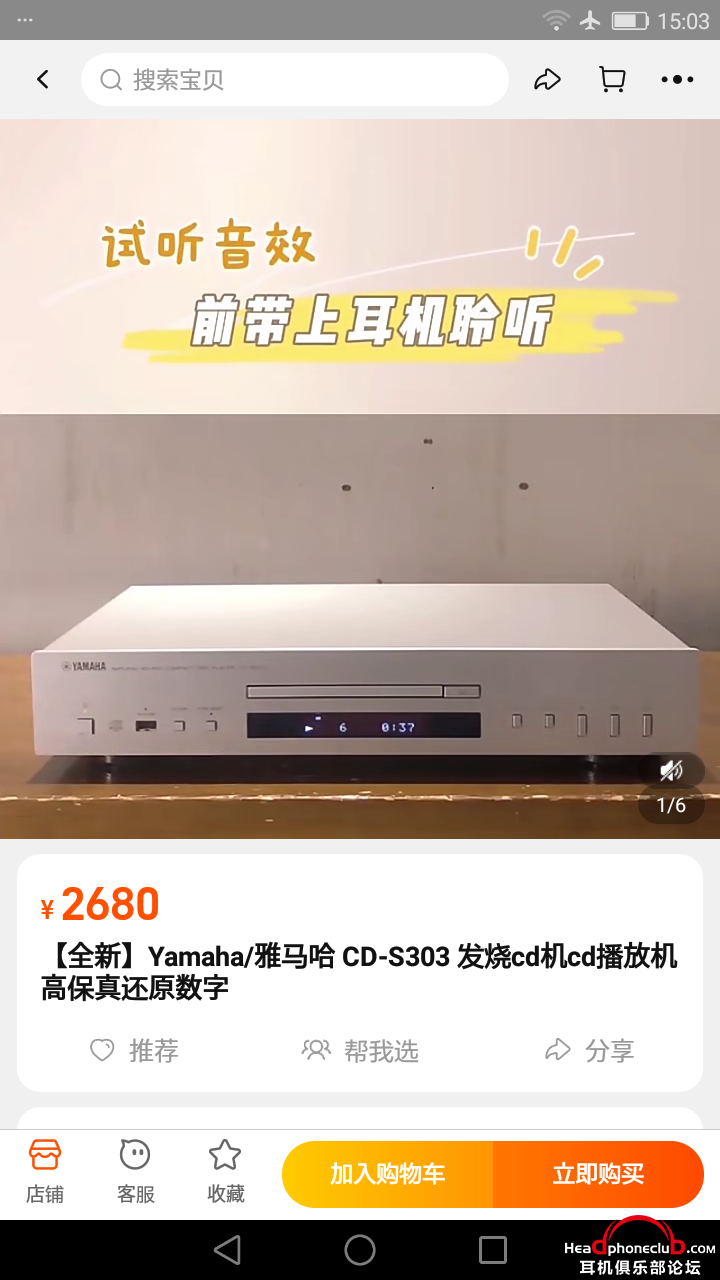Image resolution: width=720 pixels, height=1280 pixels.
Task: Share this product via top arrow icon
Action: [x=547, y=80]
